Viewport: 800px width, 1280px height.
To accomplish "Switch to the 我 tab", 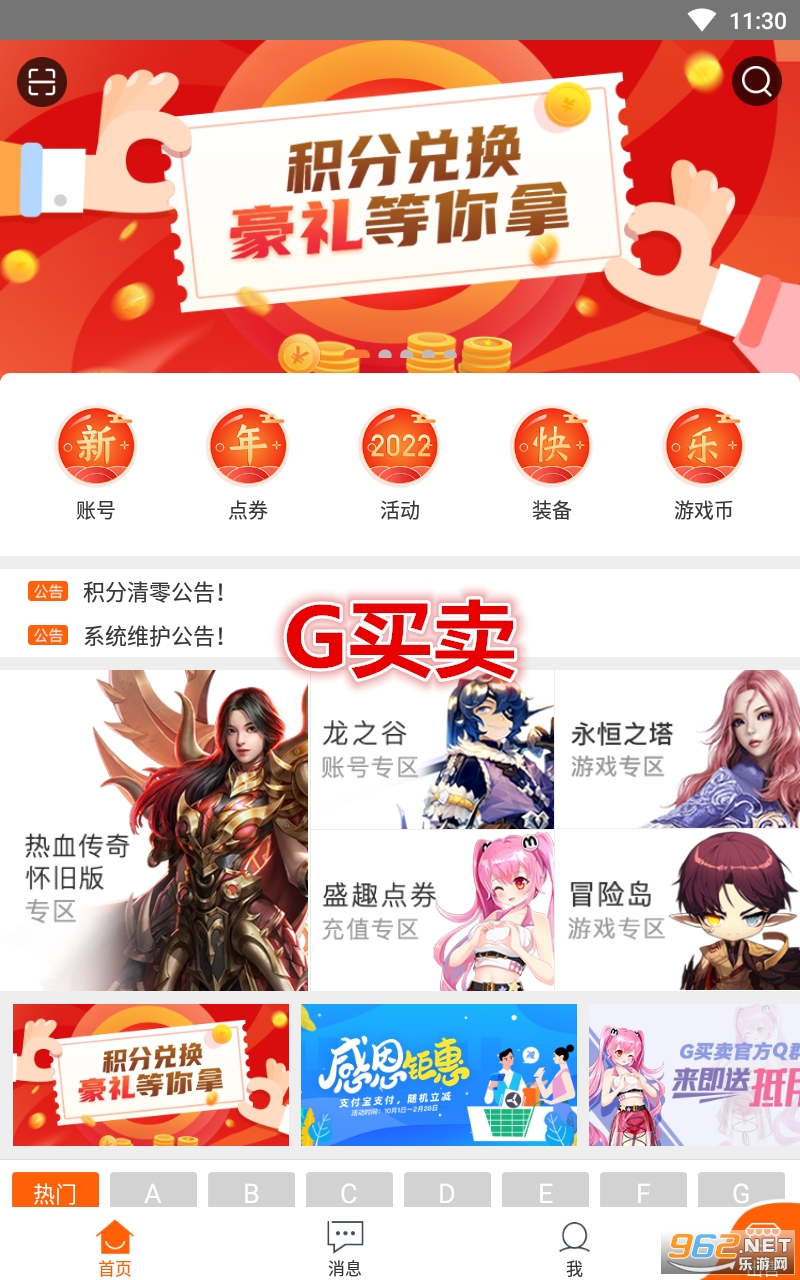I will pos(574,1248).
